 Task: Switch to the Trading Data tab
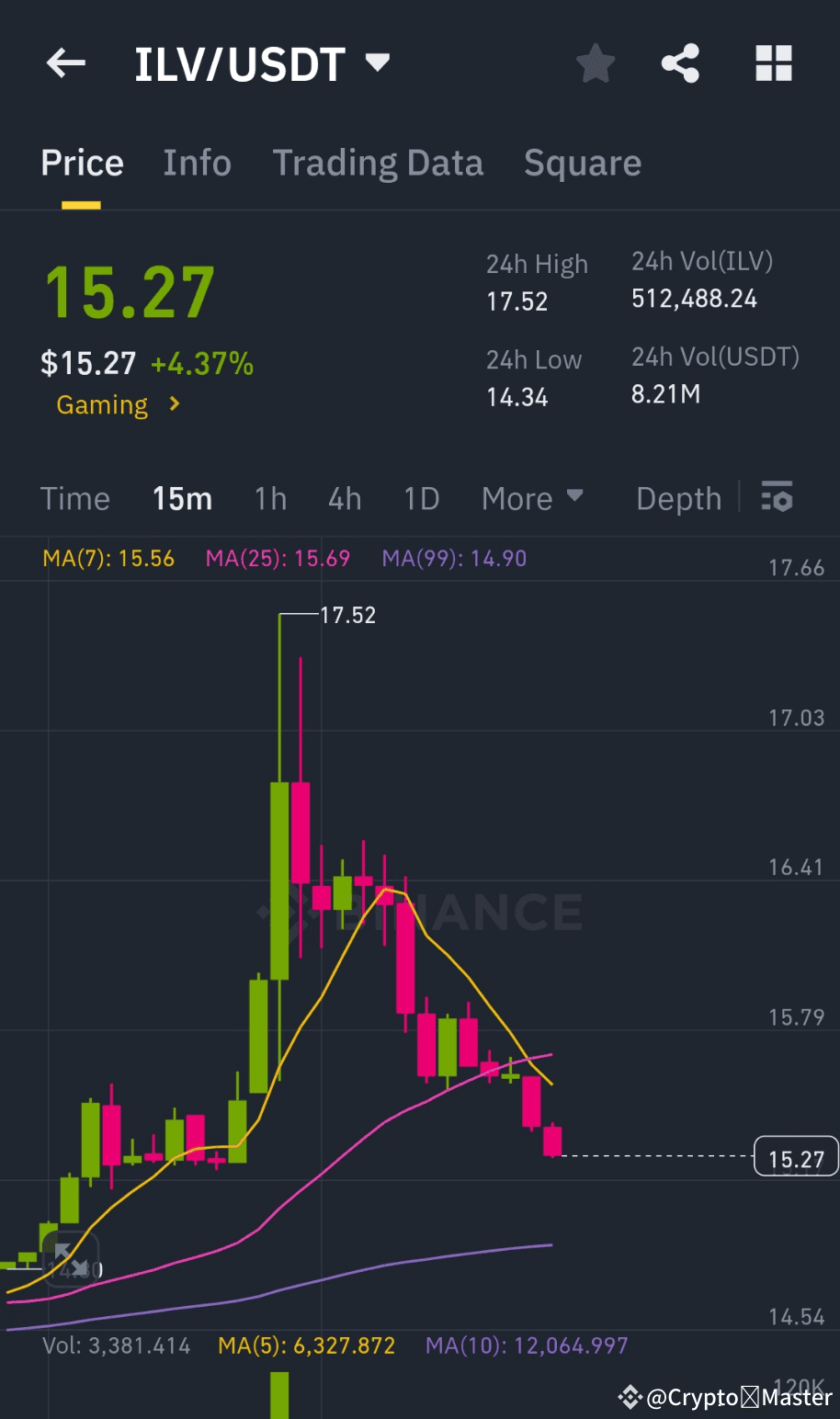[x=378, y=162]
